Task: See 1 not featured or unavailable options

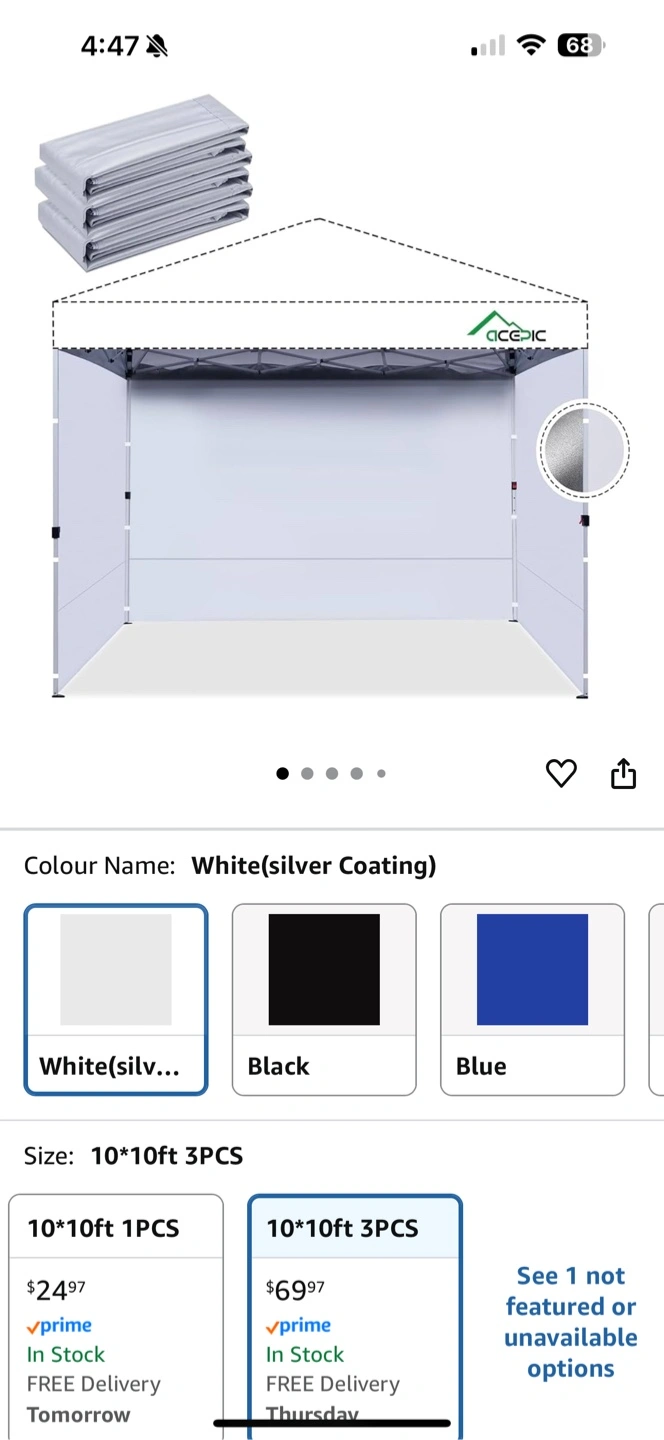Action: click(570, 1321)
